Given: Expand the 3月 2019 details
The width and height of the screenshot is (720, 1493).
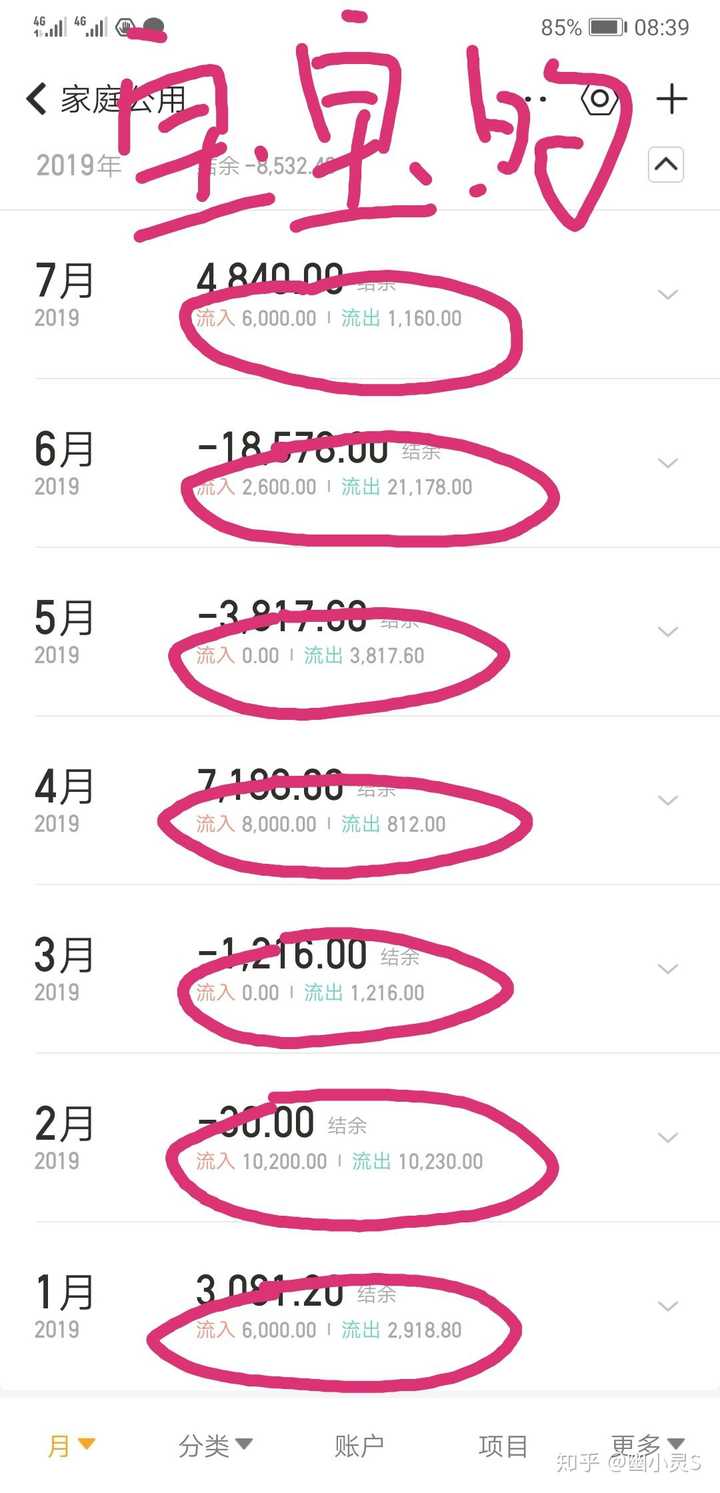Looking at the screenshot, I should (x=667, y=968).
